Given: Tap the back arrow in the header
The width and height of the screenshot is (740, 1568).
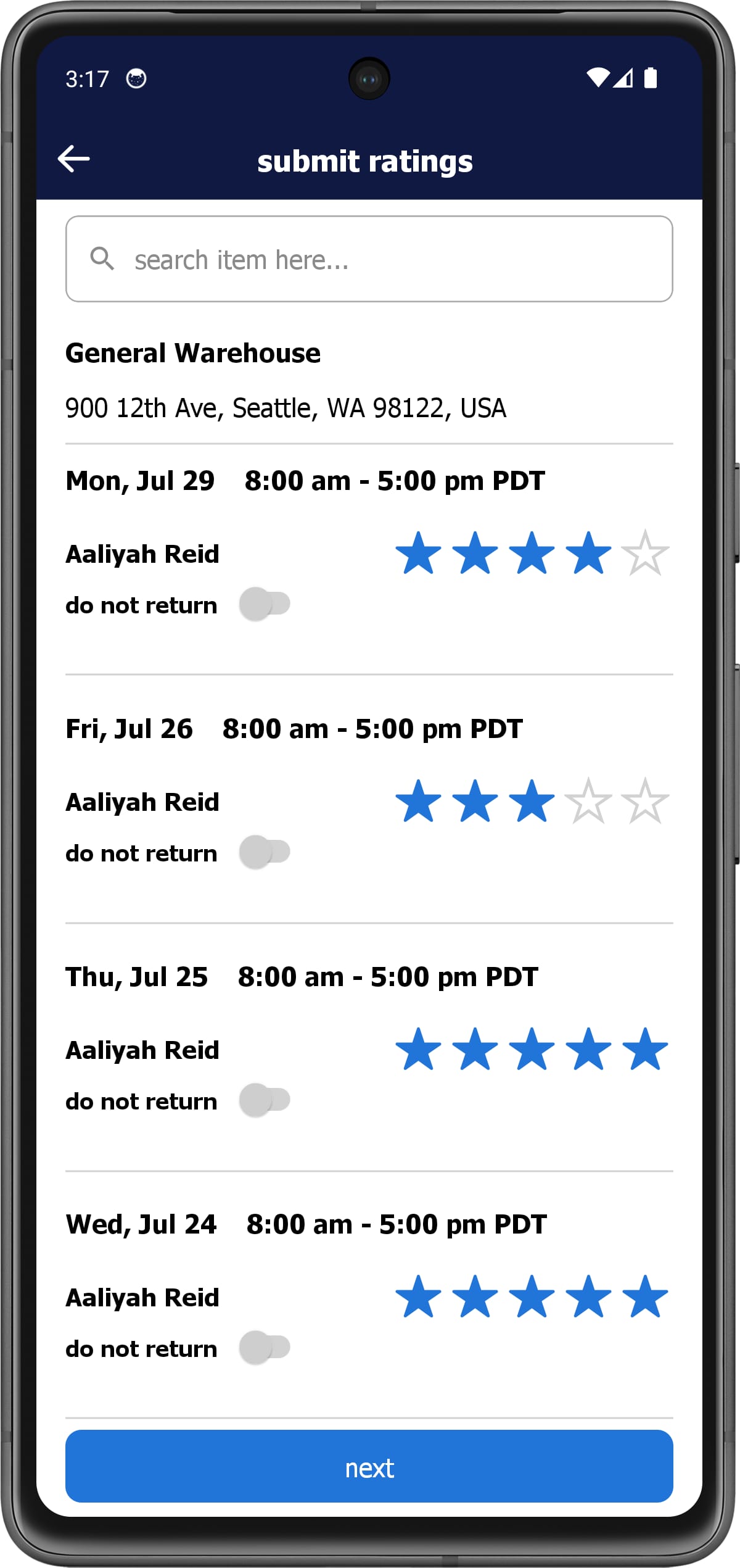Looking at the screenshot, I should pyautogui.click(x=75, y=159).
